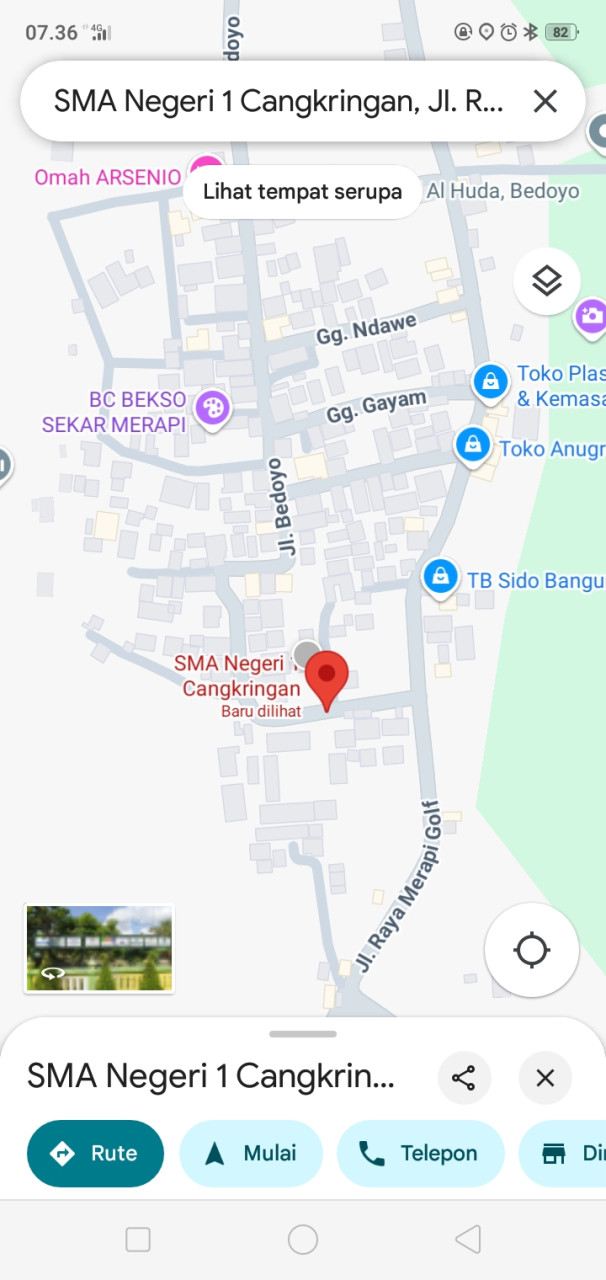Go back with the system back button
606x1280 pixels.
click(x=467, y=1240)
